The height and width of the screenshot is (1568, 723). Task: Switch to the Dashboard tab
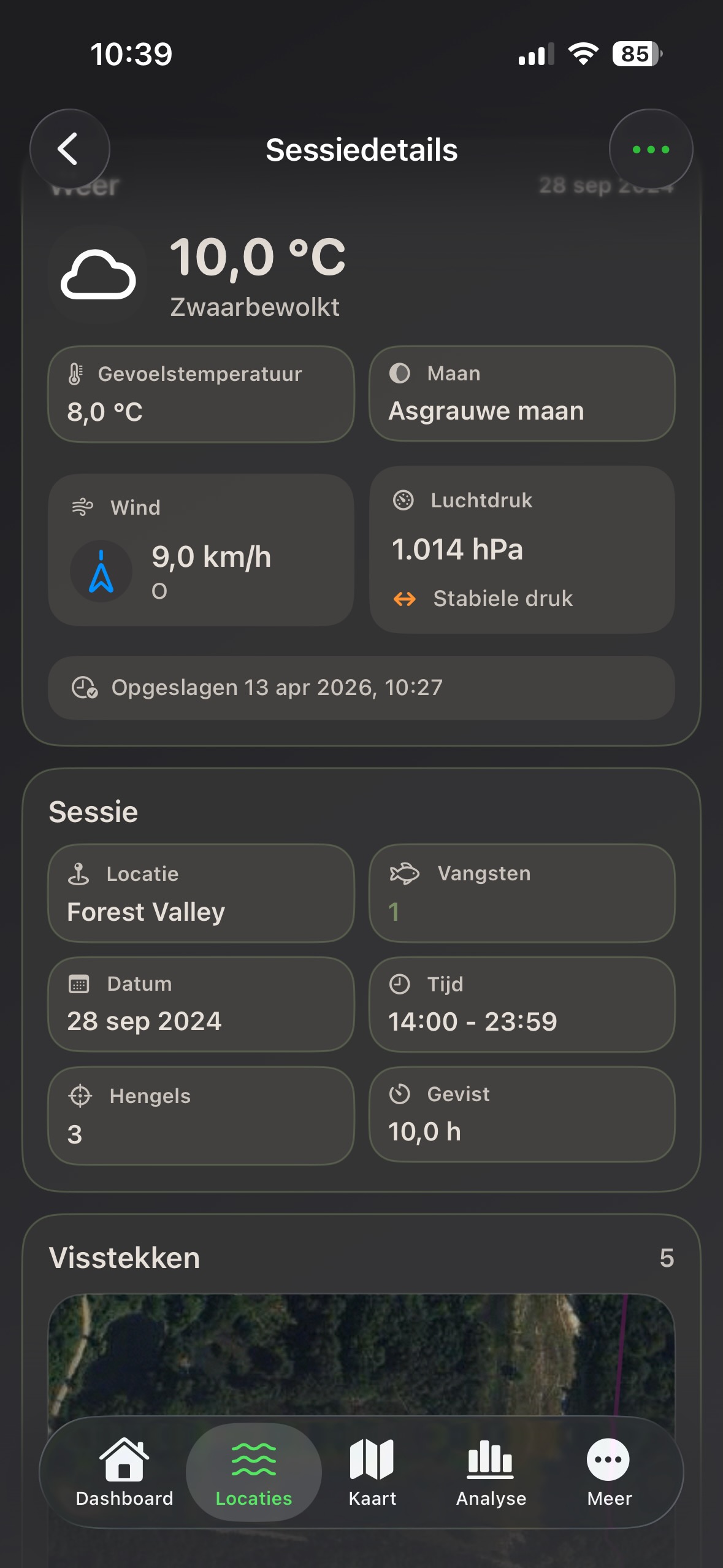click(x=124, y=1472)
